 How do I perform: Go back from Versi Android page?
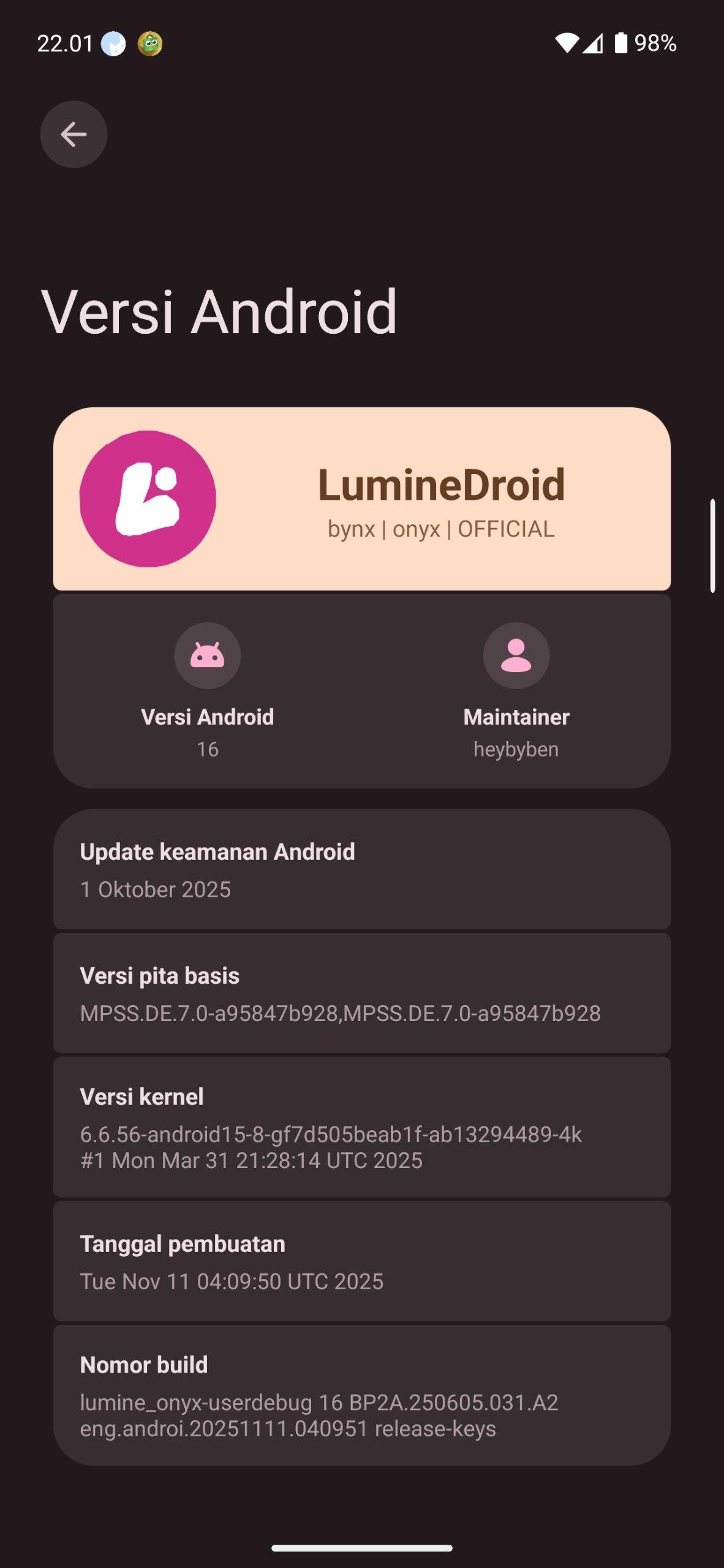(x=74, y=134)
